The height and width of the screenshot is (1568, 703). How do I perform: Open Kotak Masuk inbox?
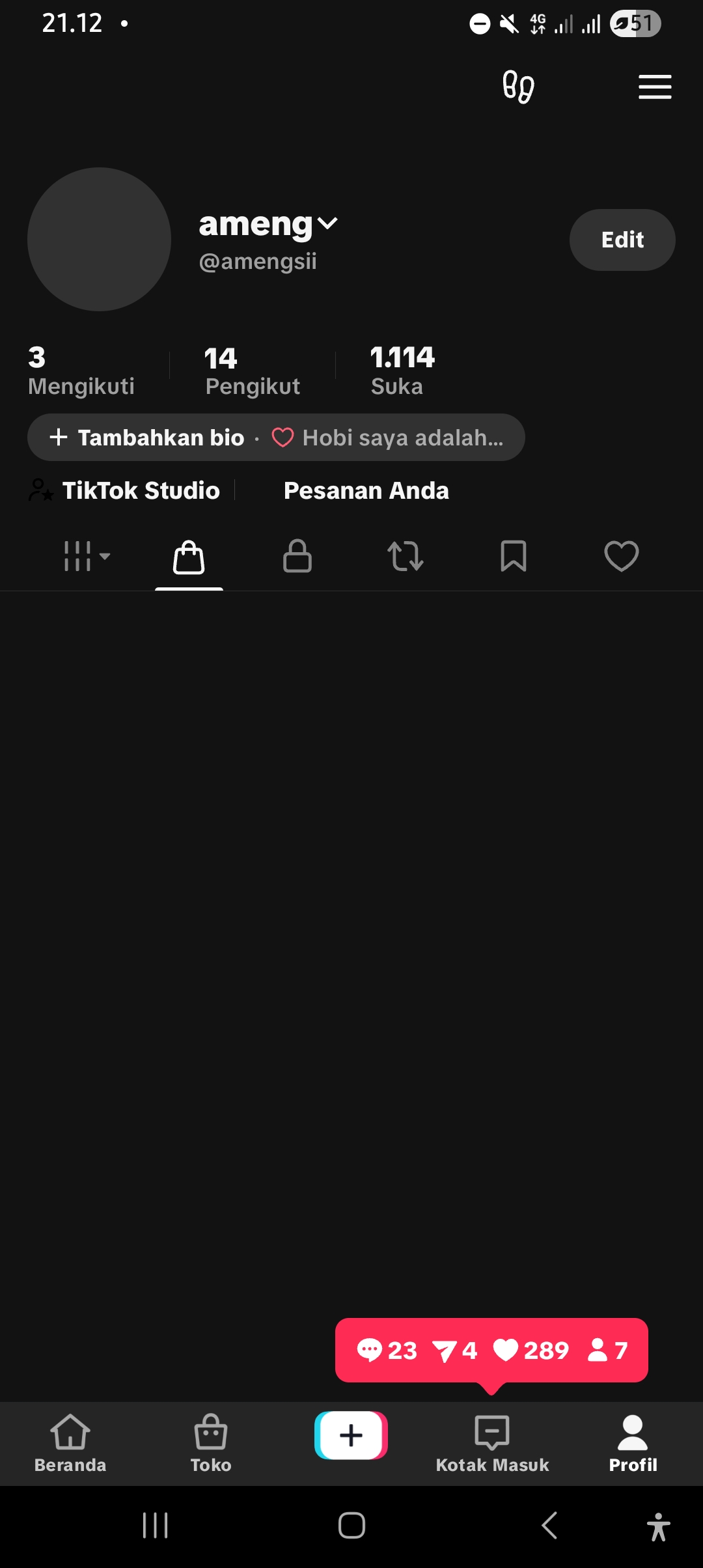[x=492, y=1443]
